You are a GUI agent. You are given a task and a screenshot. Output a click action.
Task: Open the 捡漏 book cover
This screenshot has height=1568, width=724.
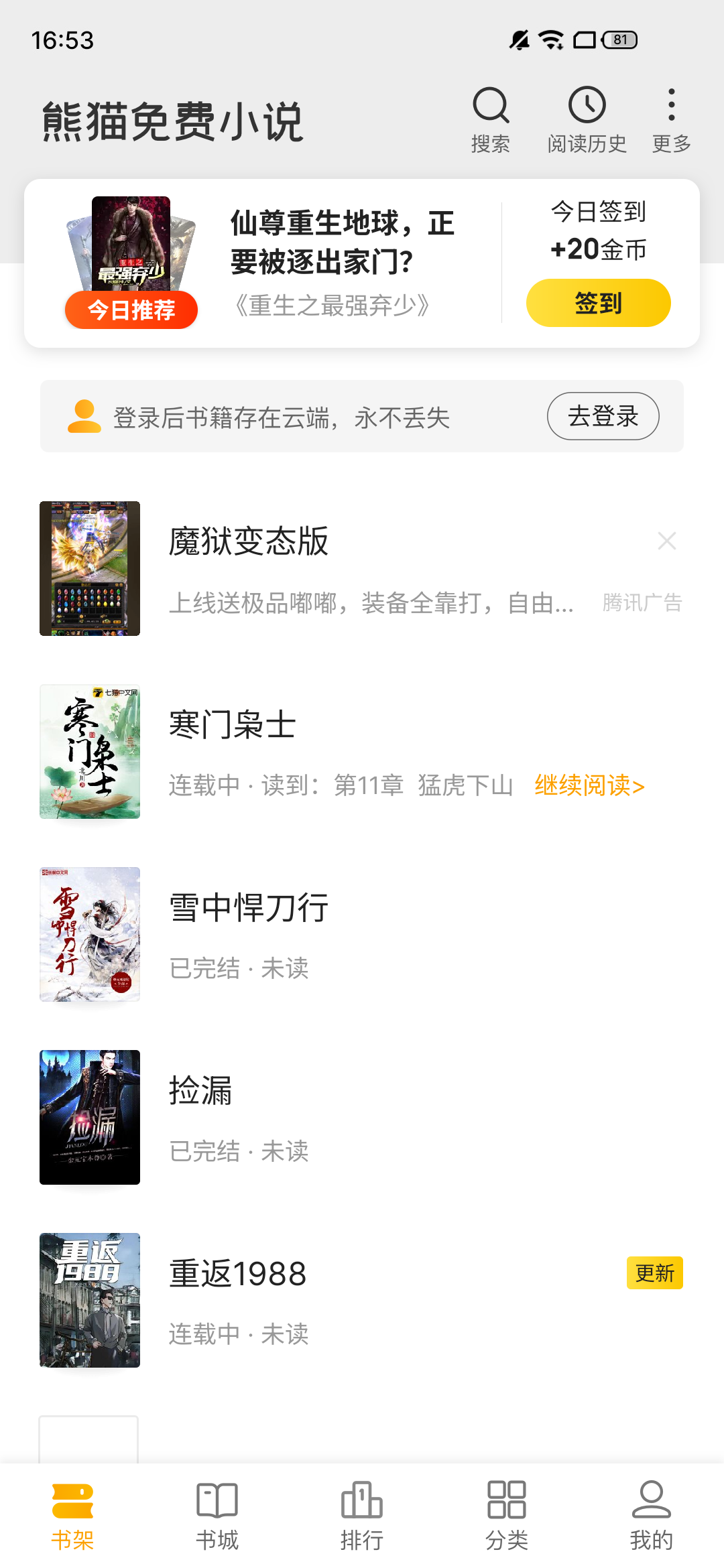tap(90, 1117)
